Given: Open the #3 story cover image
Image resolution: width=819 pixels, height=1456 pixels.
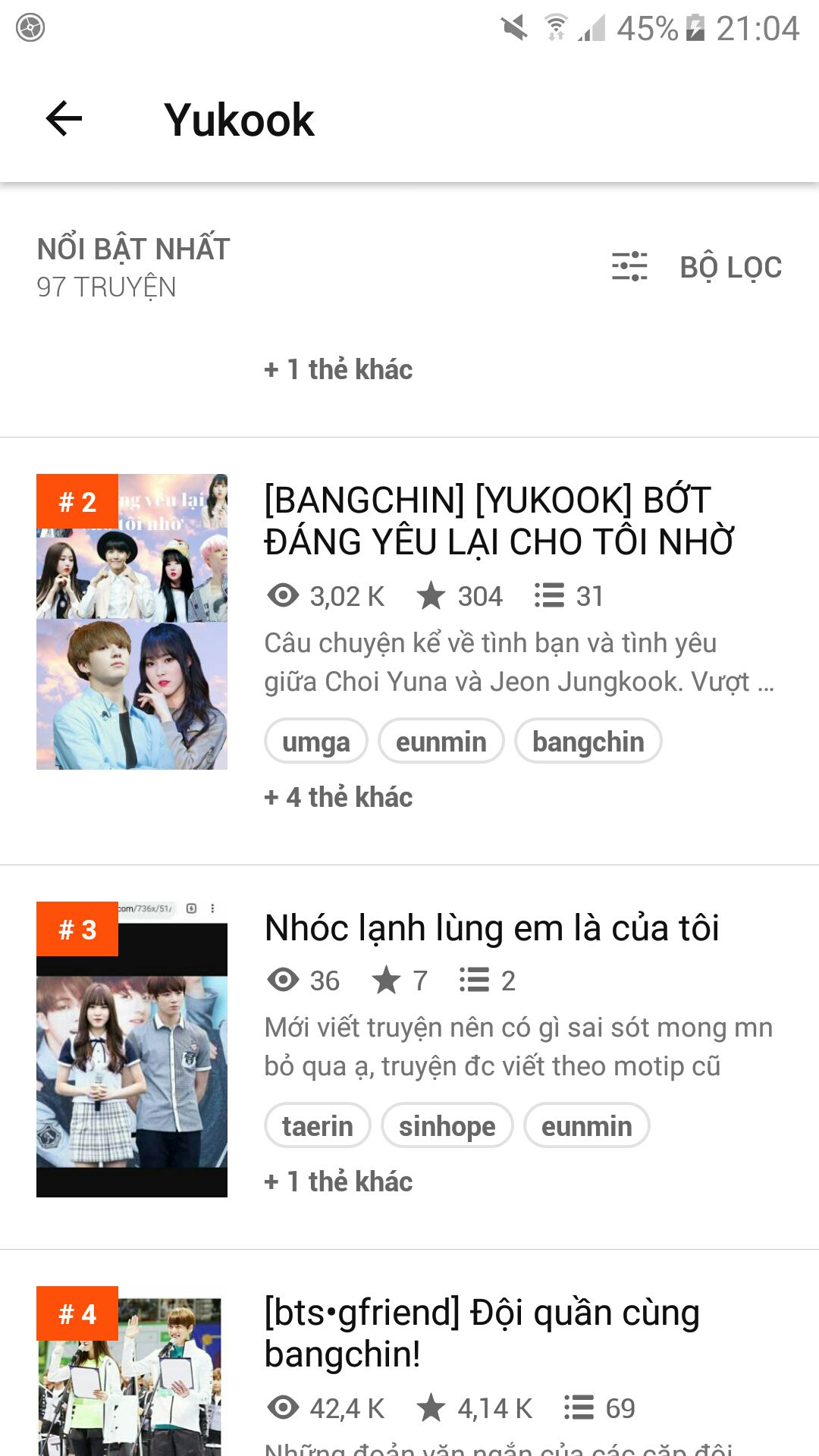Looking at the screenshot, I should 132,1050.
